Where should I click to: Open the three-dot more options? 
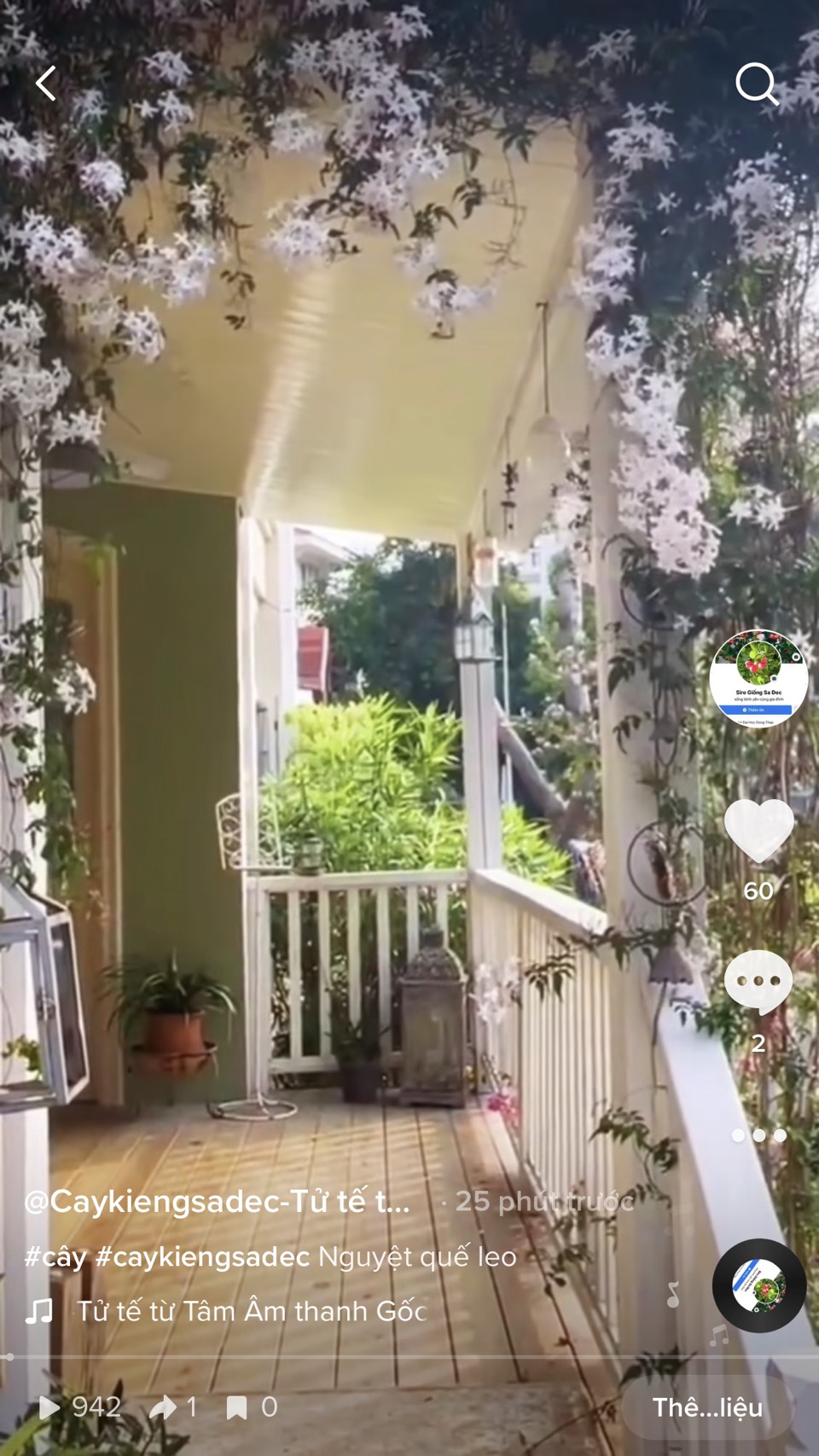(758, 1135)
